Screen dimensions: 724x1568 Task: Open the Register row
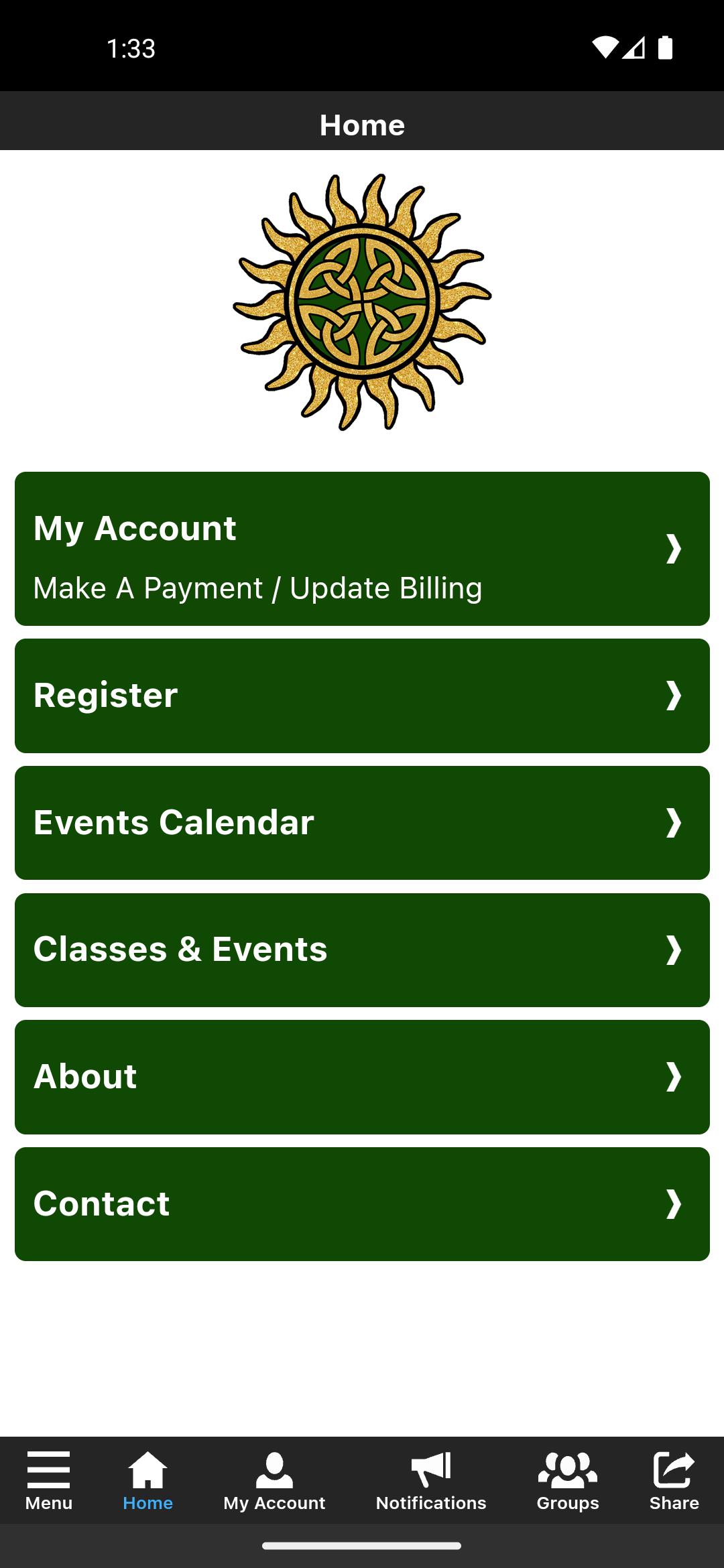tap(362, 696)
